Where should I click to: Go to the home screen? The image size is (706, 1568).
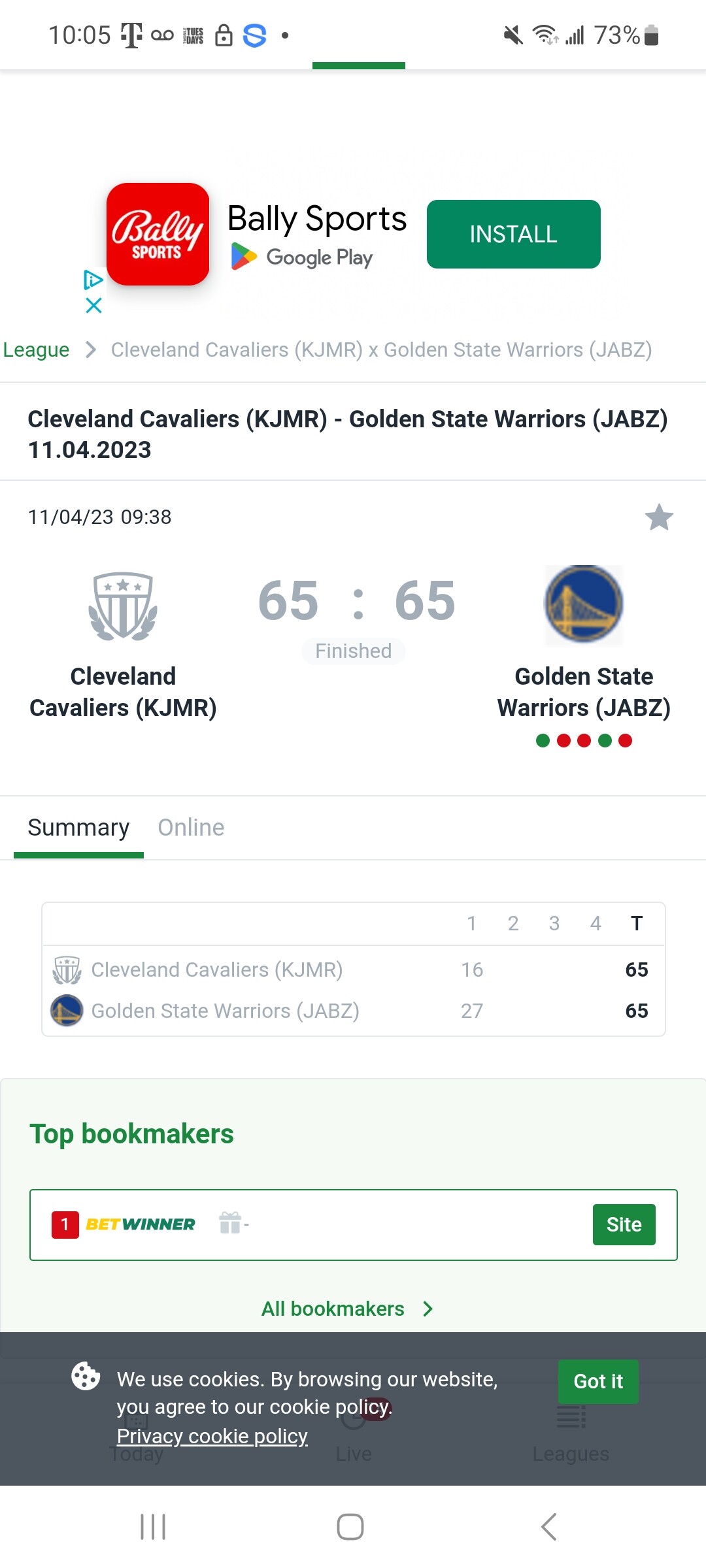click(350, 1527)
